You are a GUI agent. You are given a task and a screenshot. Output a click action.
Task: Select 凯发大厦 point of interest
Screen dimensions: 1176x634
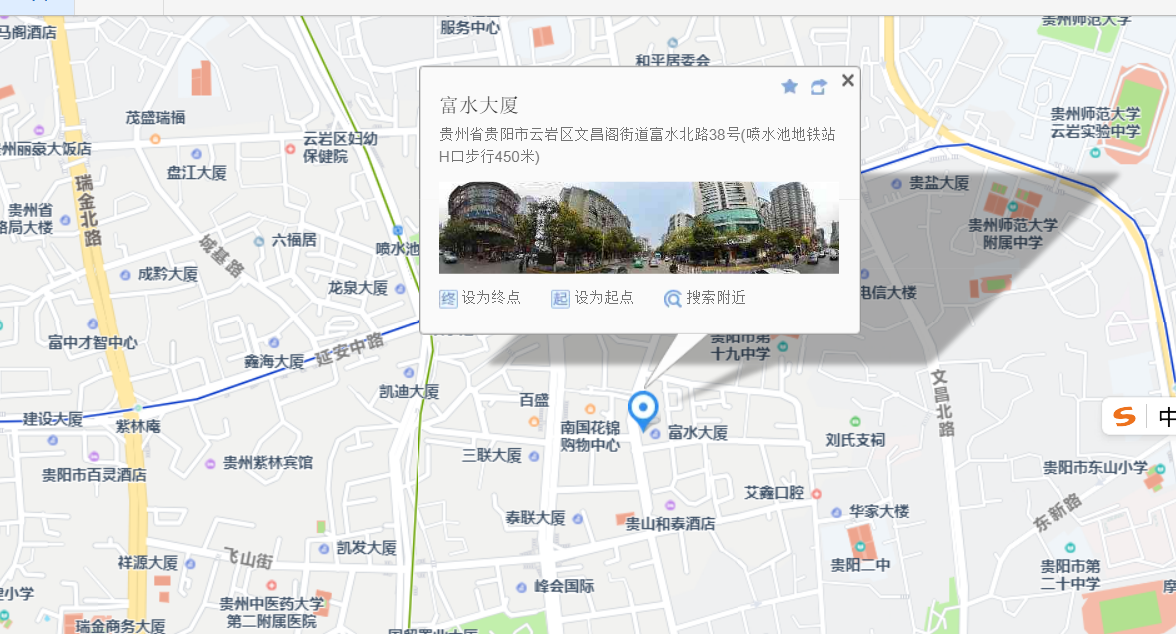click(x=366, y=548)
